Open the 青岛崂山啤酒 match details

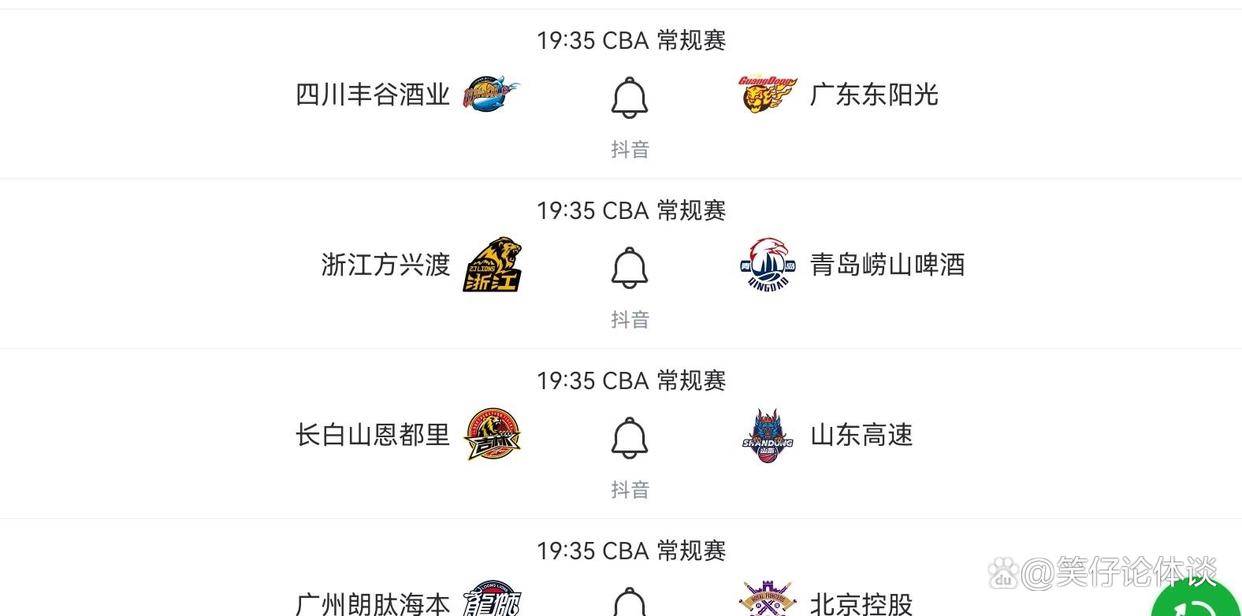(886, 265)
